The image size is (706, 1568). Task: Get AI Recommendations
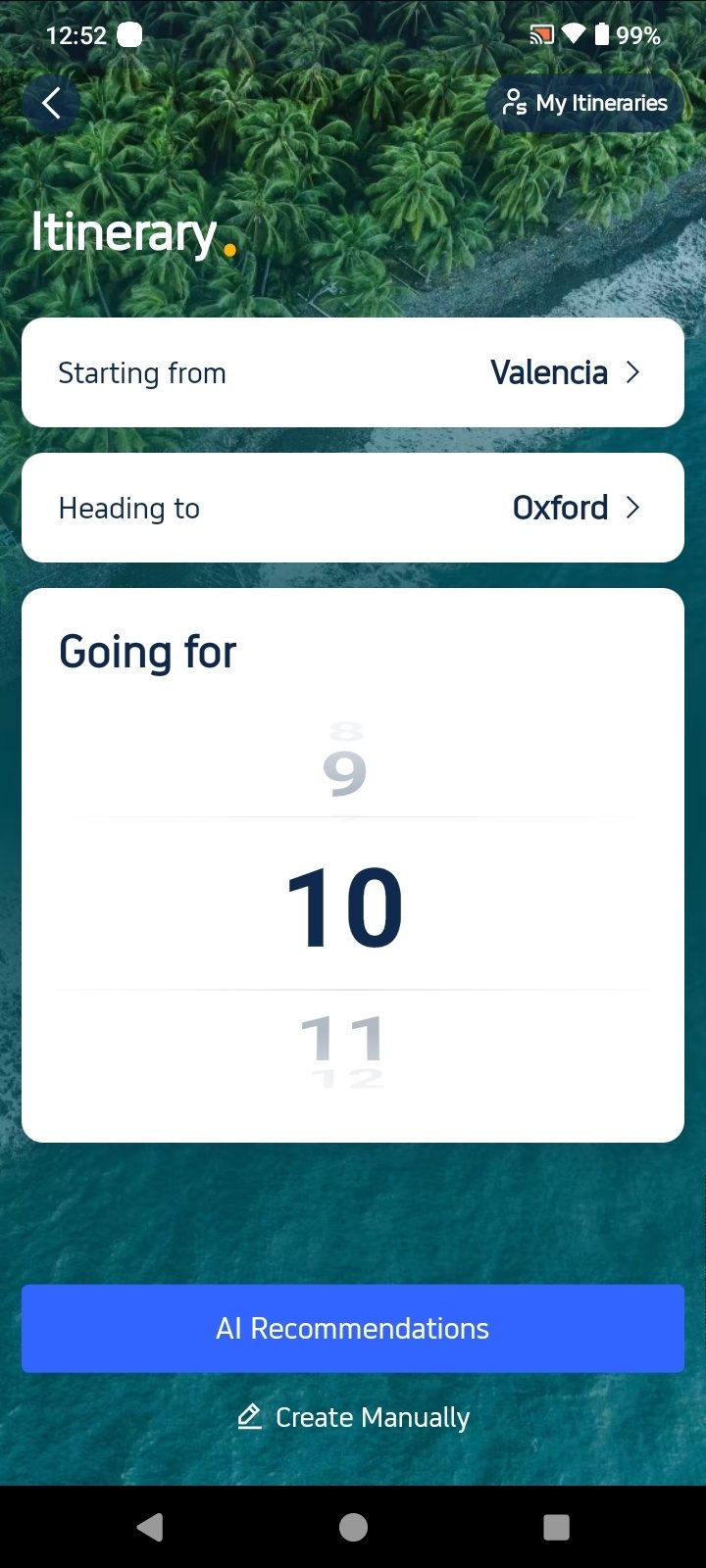coord(353,1328)
